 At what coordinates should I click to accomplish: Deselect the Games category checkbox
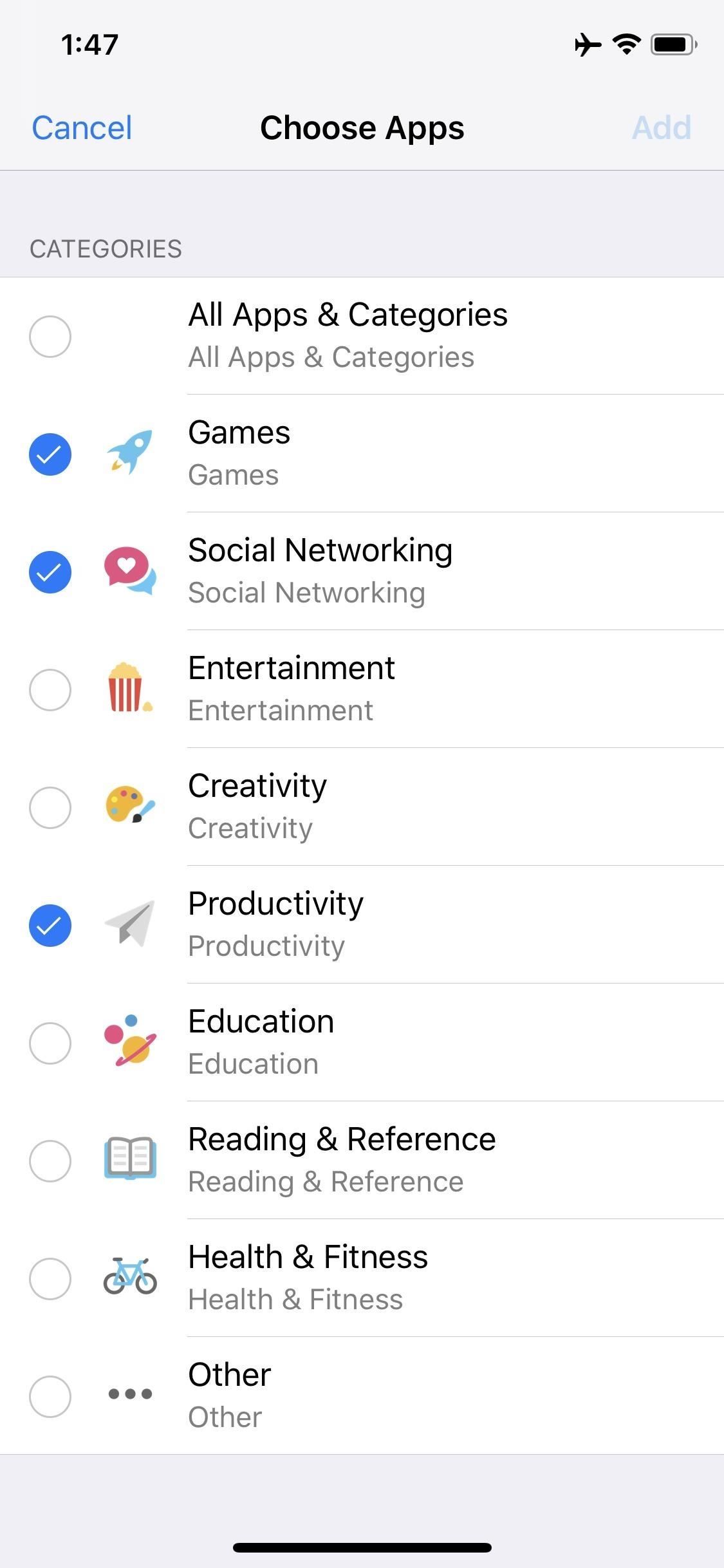pyautogui.click(x=51, y=454)
